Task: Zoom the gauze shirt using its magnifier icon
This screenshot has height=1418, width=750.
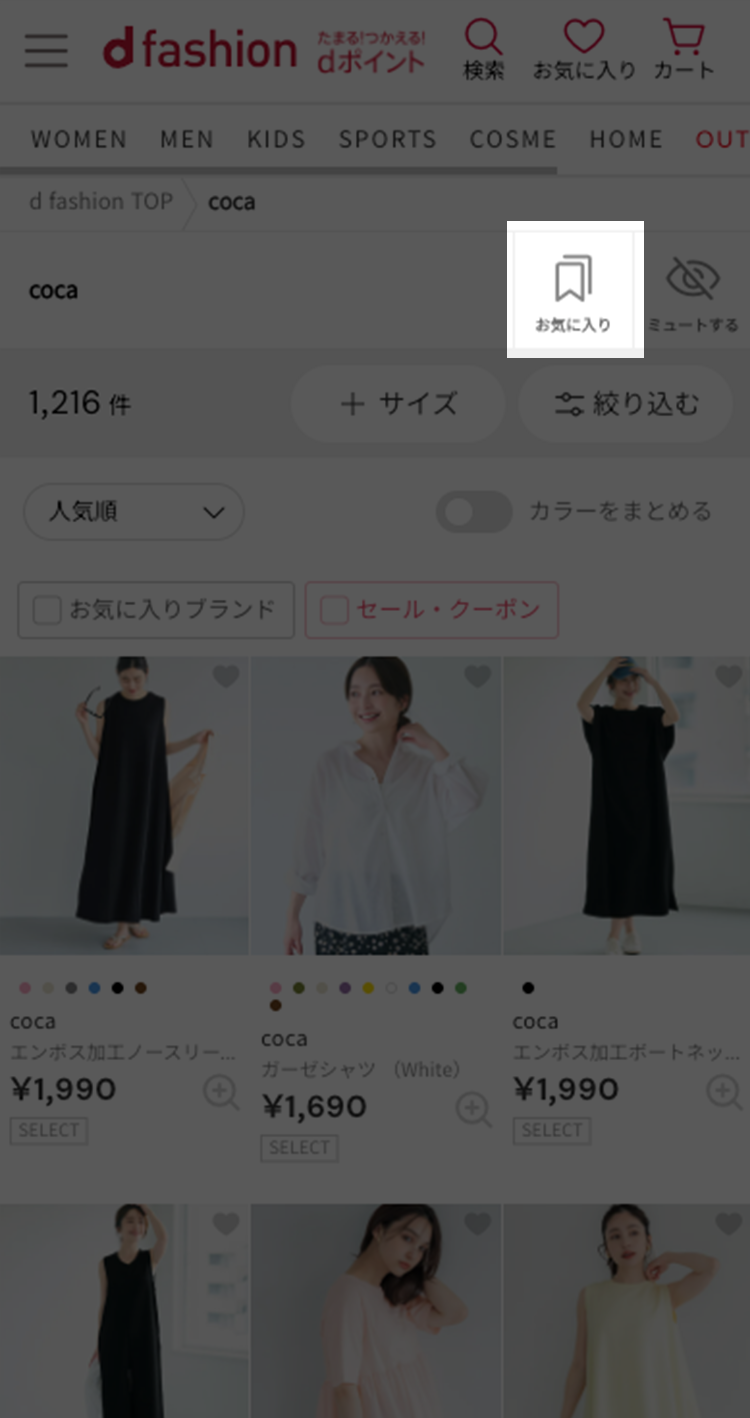Action: (x=472, y=1110)
